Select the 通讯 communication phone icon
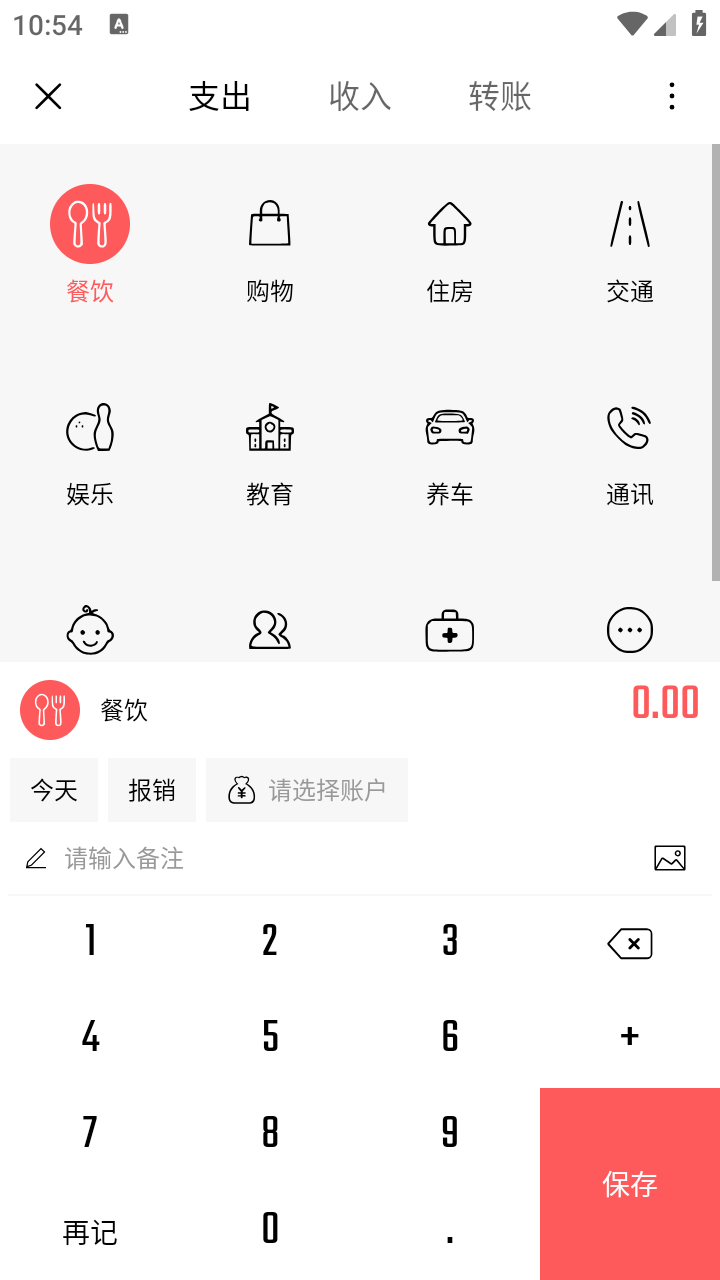 click(630, 427)
